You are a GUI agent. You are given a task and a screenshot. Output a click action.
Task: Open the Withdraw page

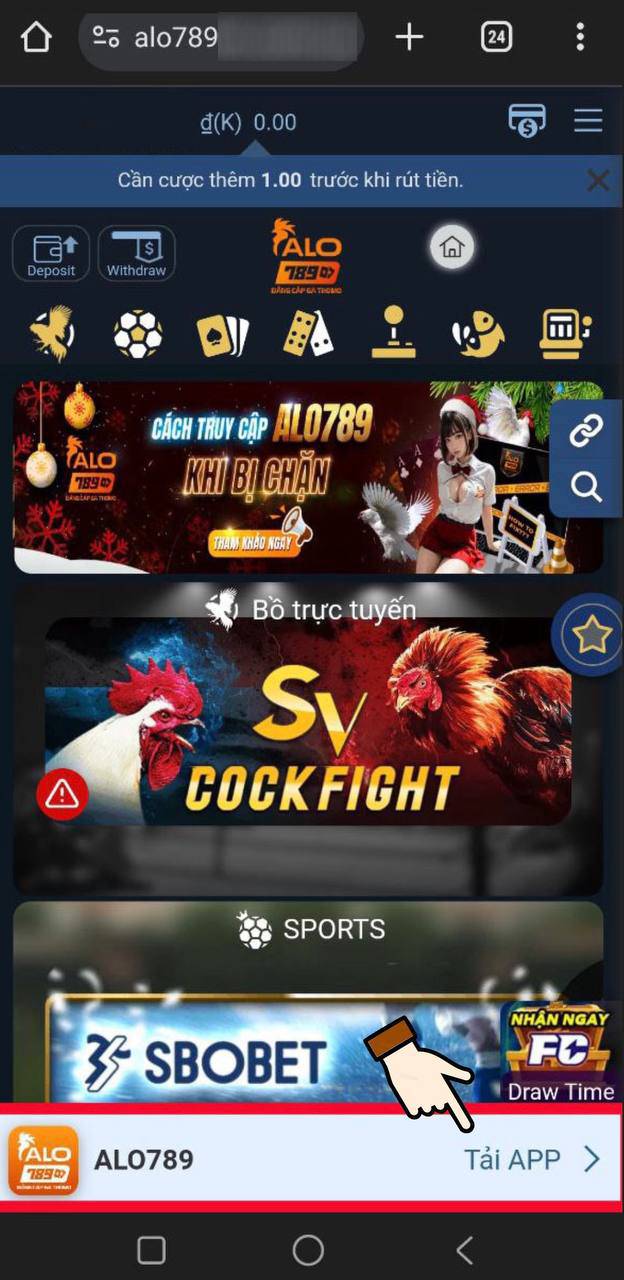tap(136, 253)
